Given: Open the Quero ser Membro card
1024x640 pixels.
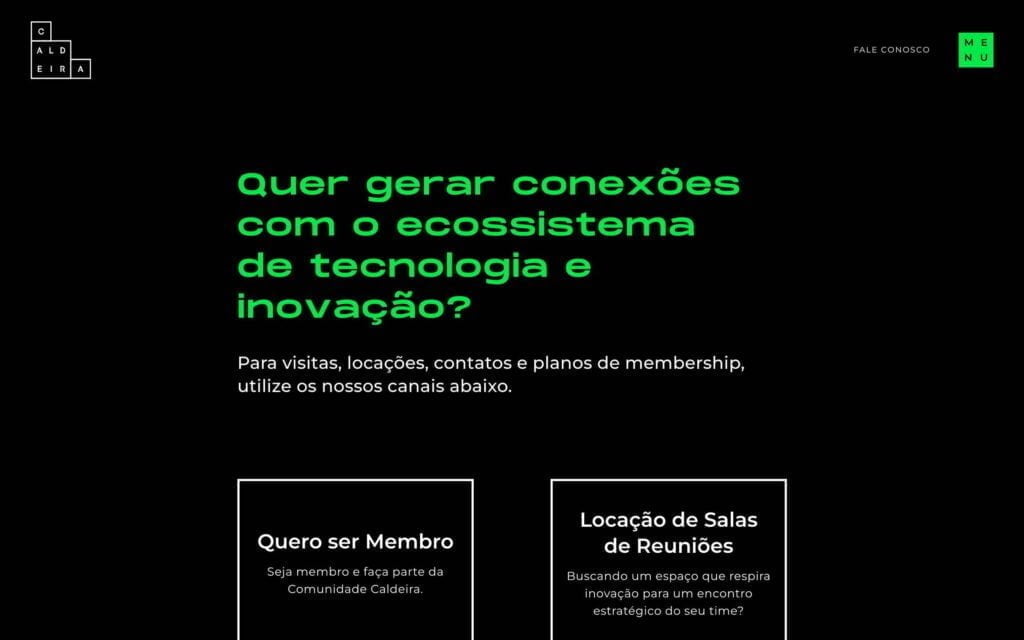Looking at the screenshot, I should click(355, 560).
